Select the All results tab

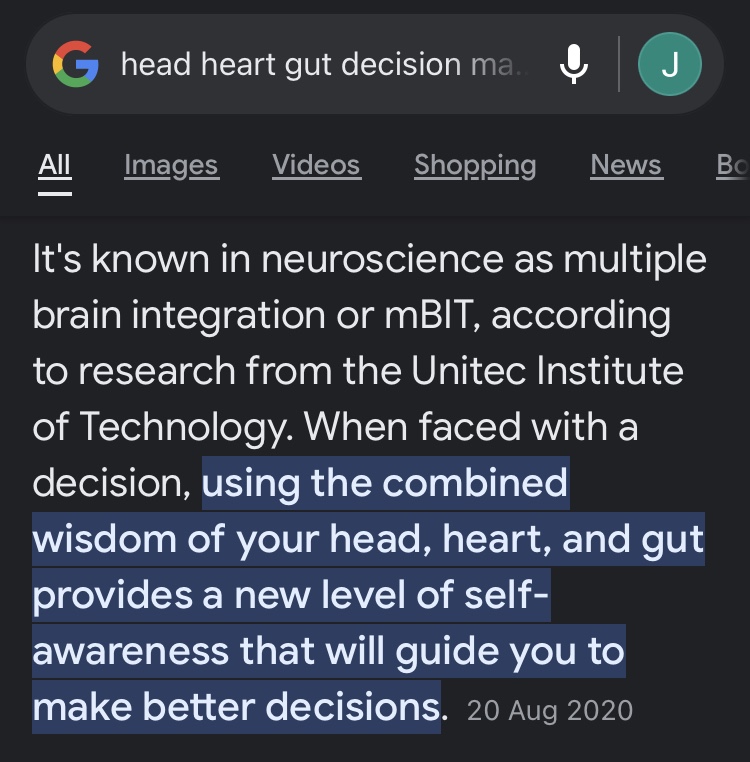click(54, 165)
